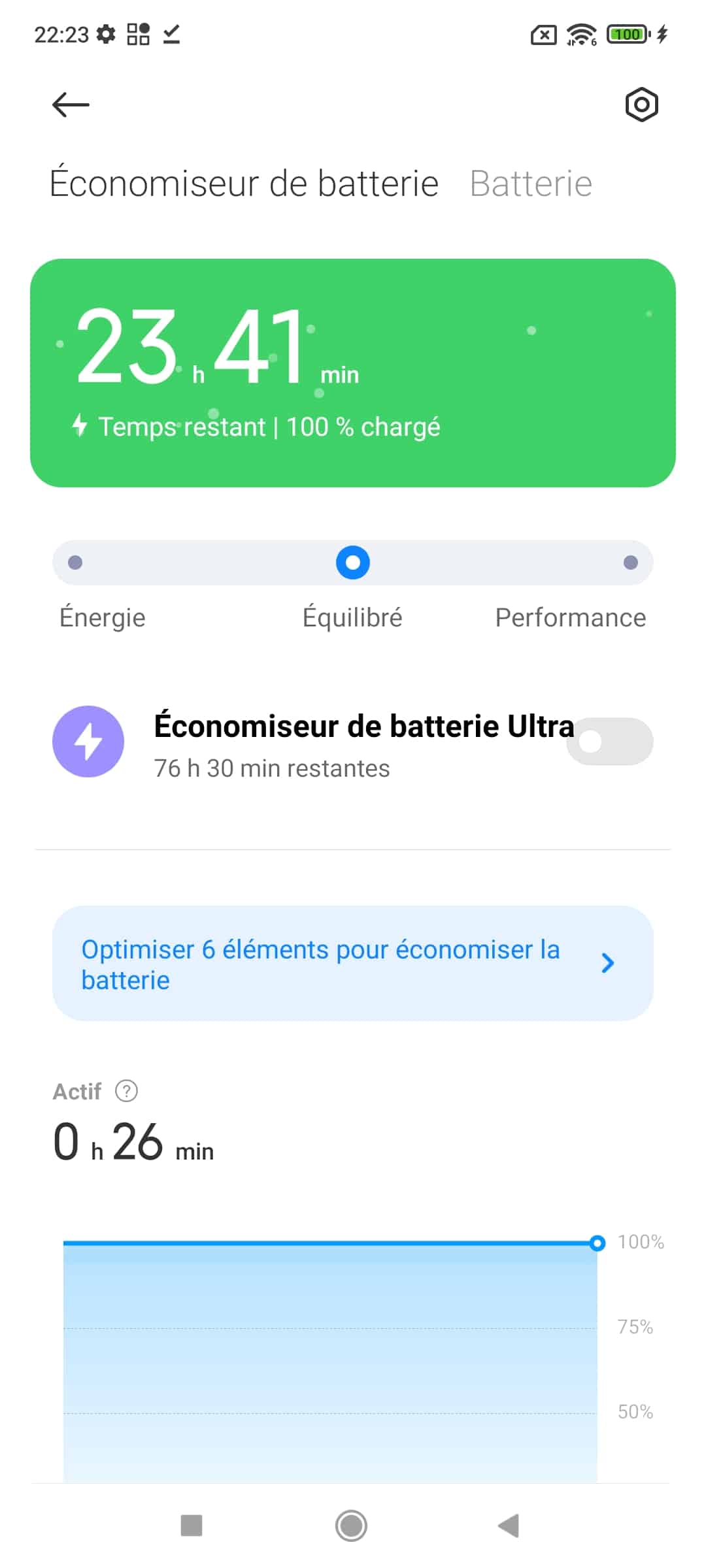
Task: Open Optimiser 6 éléments suggestion
Action: tap(353, 964)
